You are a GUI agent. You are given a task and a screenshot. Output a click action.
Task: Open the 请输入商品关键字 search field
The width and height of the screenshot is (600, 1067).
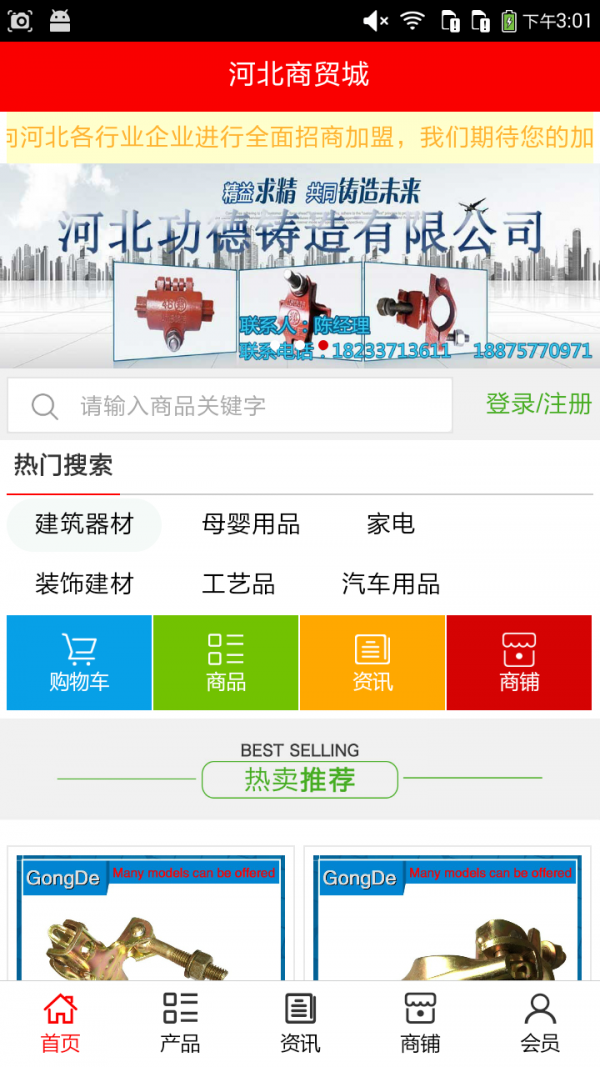click(230, 406)
